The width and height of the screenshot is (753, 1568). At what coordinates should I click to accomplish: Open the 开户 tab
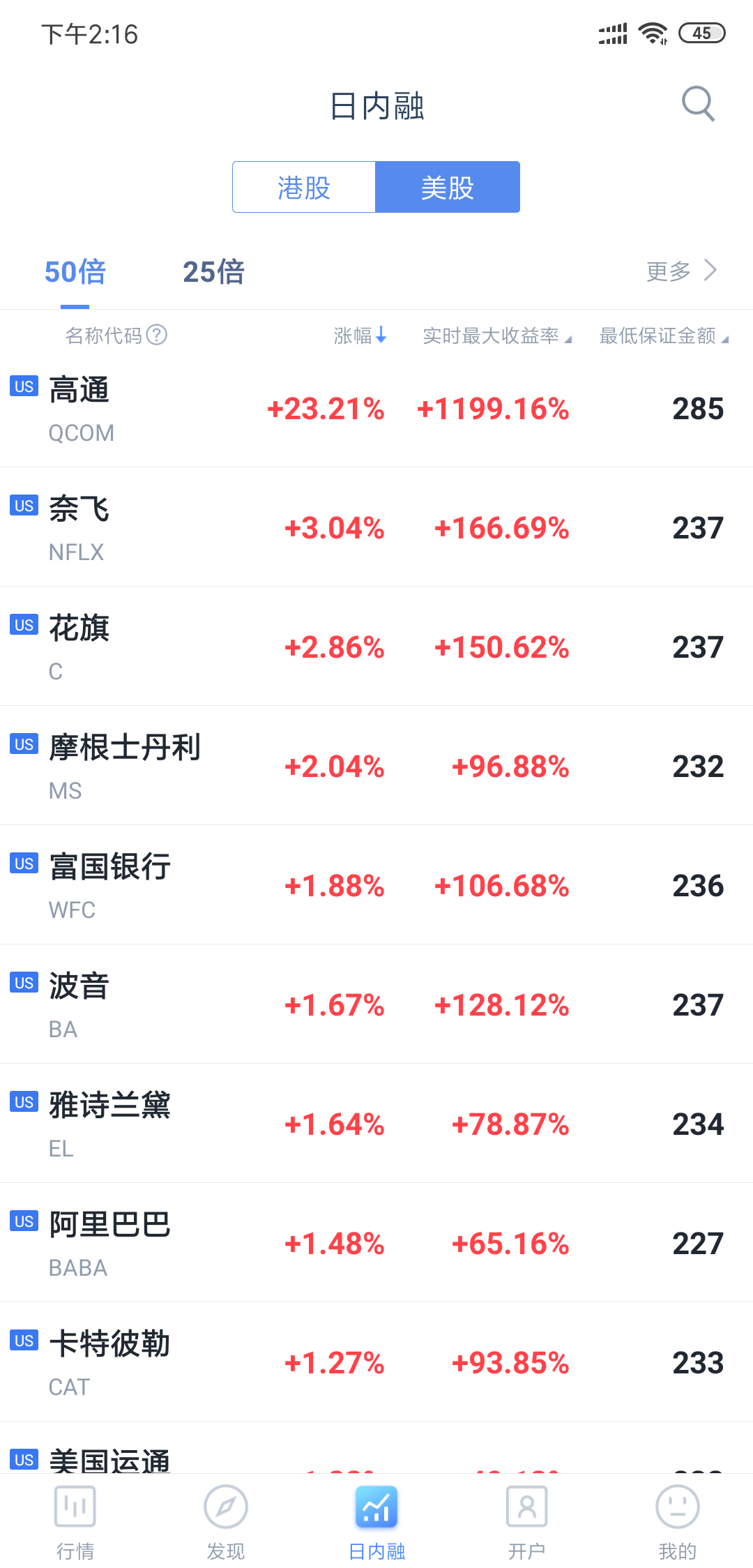pos(527,1521)
